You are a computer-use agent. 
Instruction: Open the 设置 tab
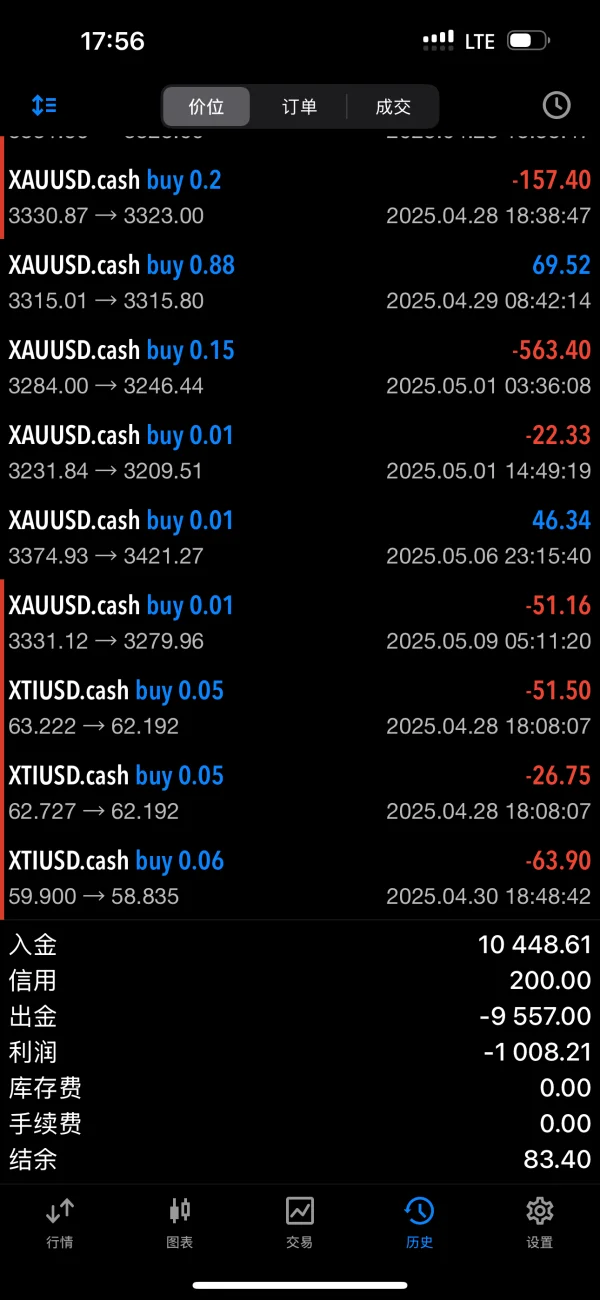[539, 1223]
